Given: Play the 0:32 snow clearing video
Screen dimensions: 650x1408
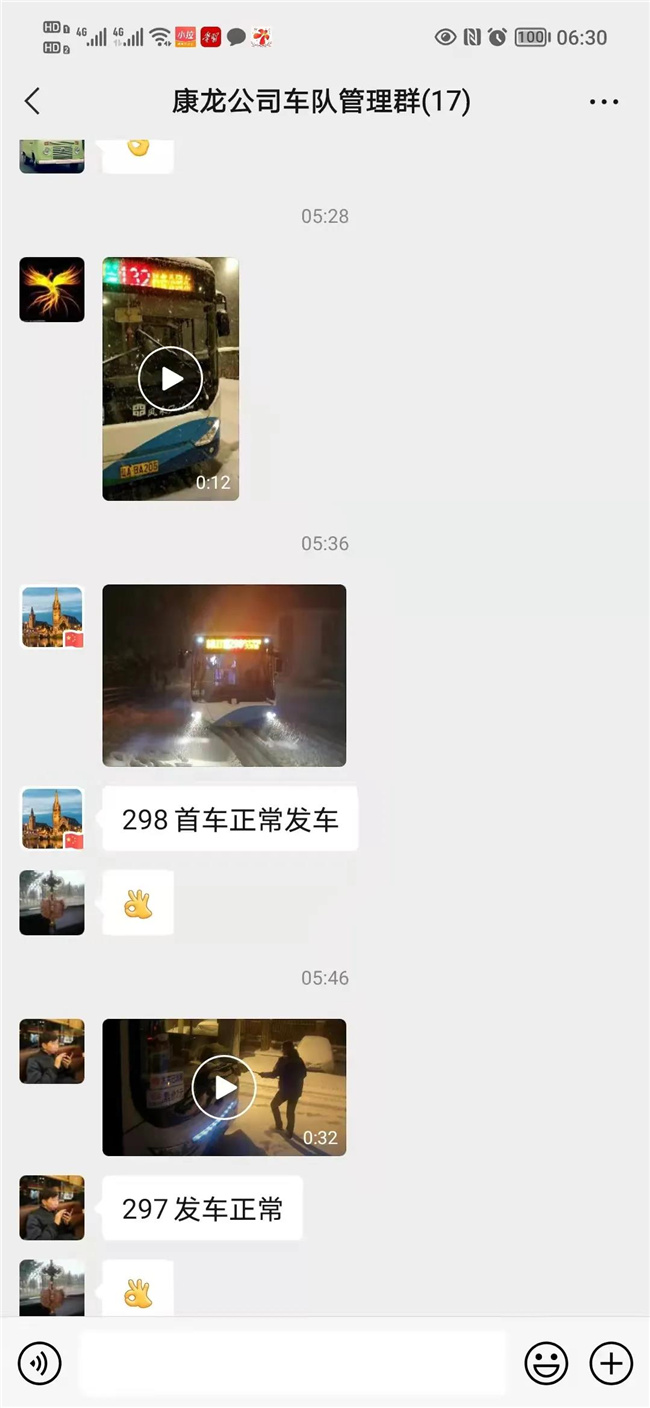Looking at the screenshot, I should point(224,1087).
